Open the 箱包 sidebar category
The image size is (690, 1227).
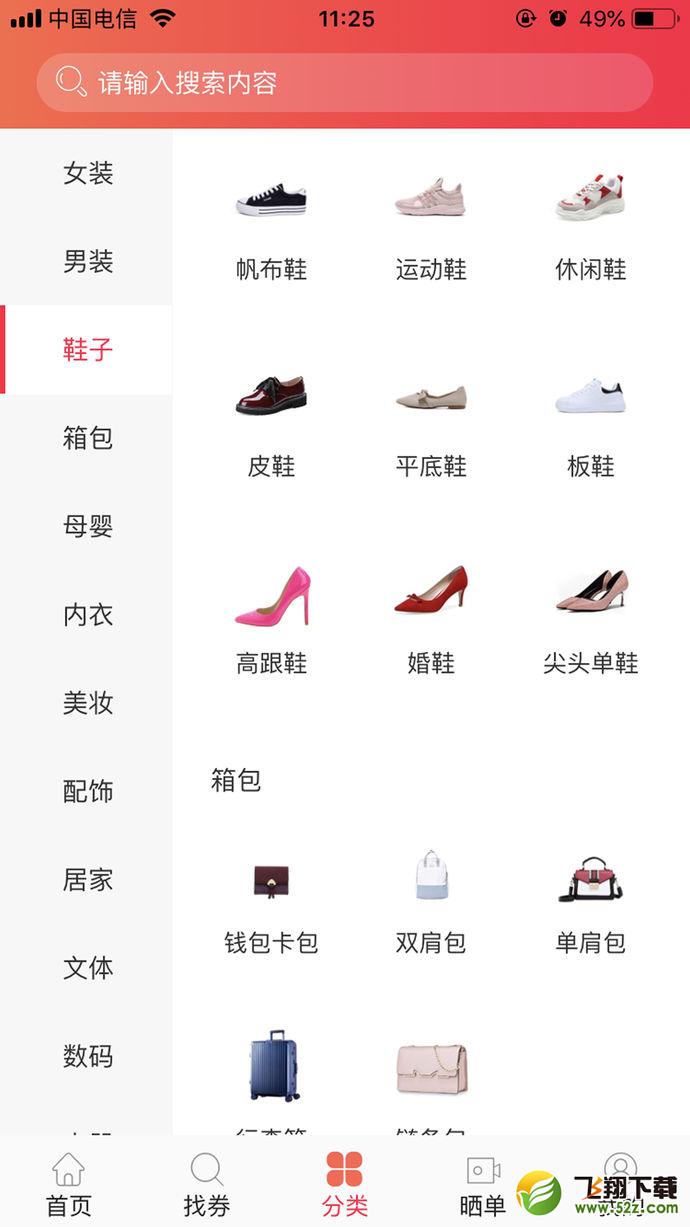coord(88,438)
